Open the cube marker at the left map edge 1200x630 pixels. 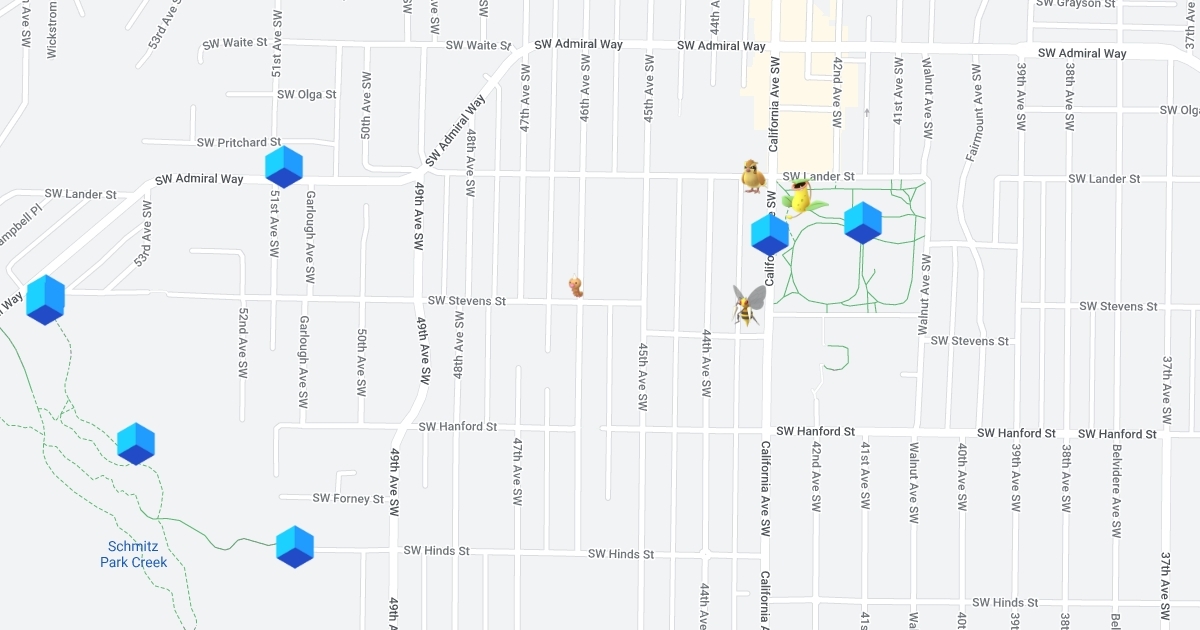pyautogui.click(x=45, y=300)
